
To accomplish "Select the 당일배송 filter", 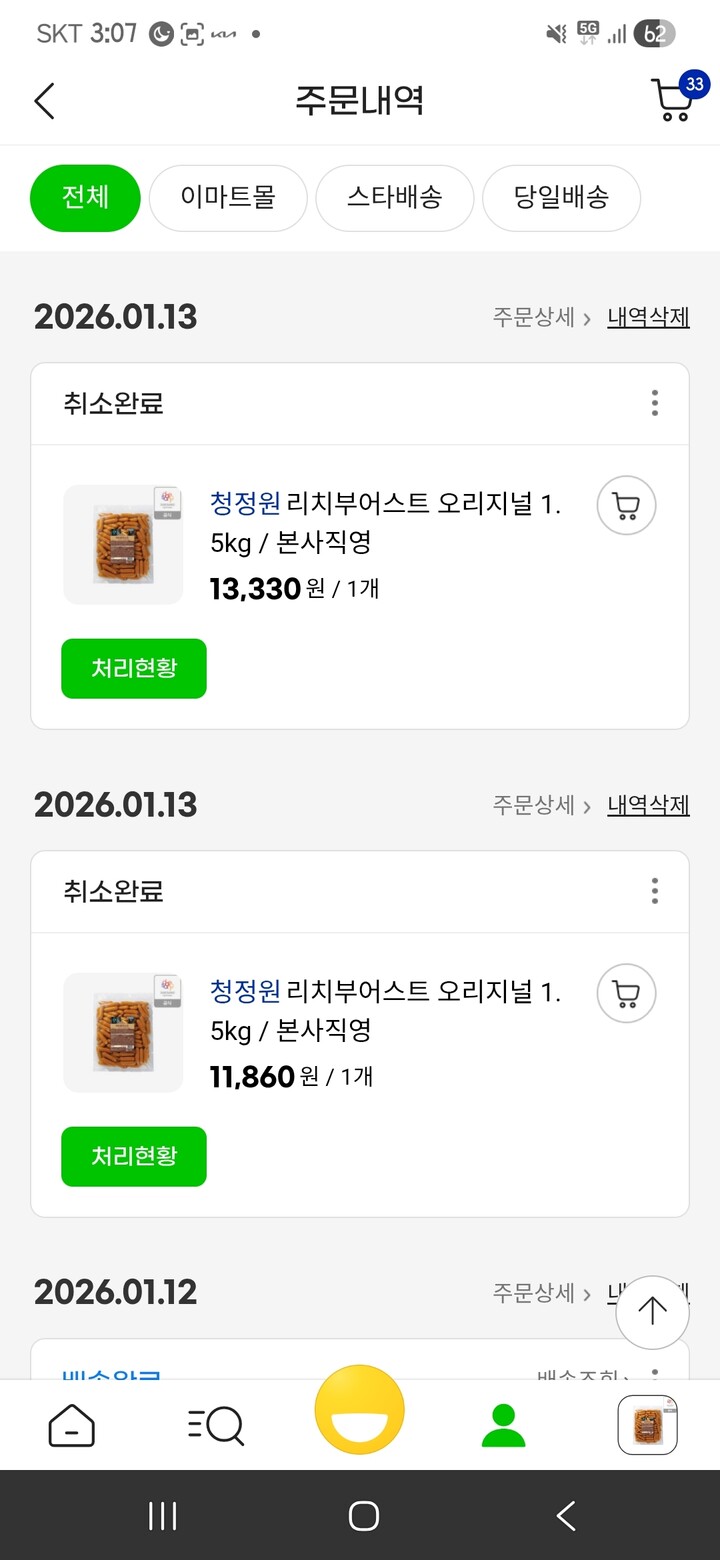I will [x=561, y=198].
